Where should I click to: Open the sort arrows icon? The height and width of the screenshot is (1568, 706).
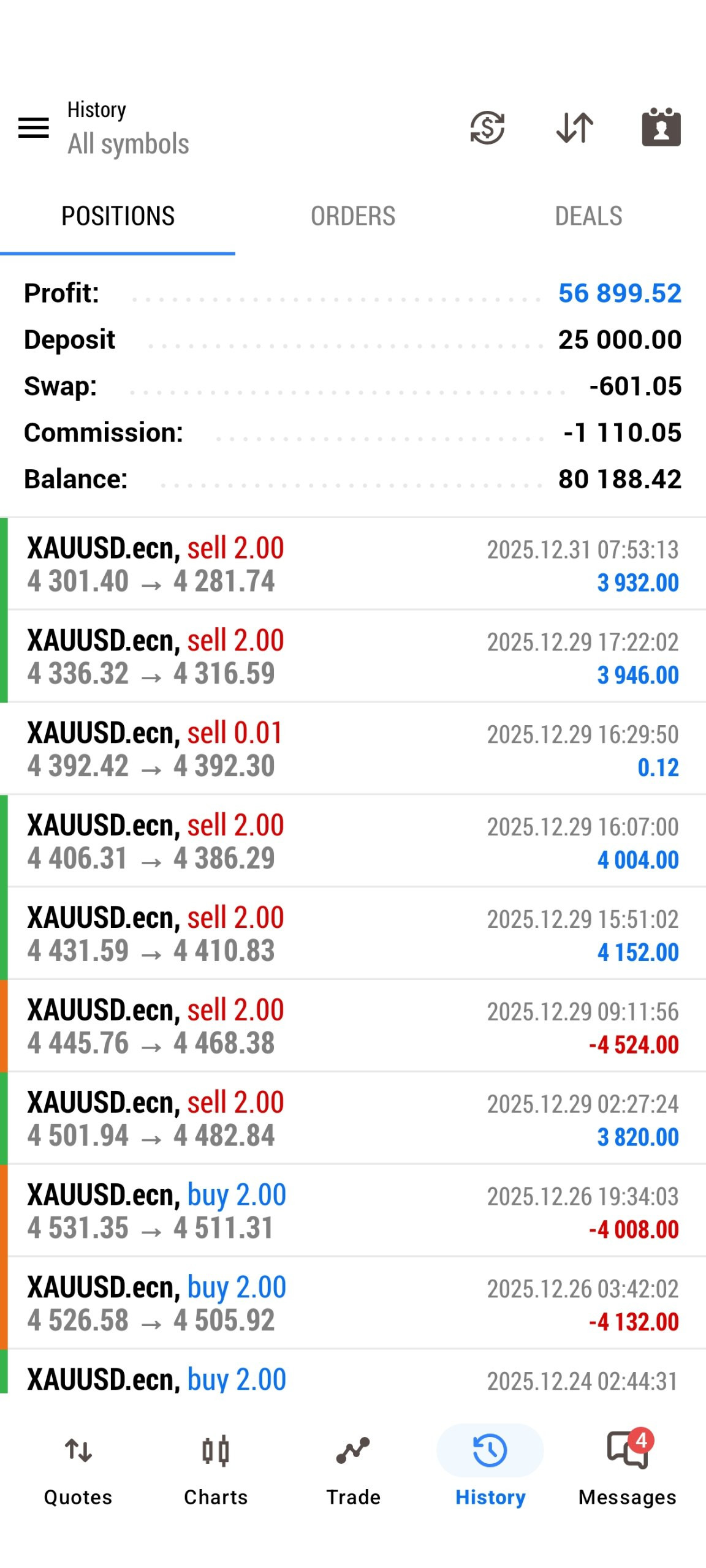pos(574,127)
